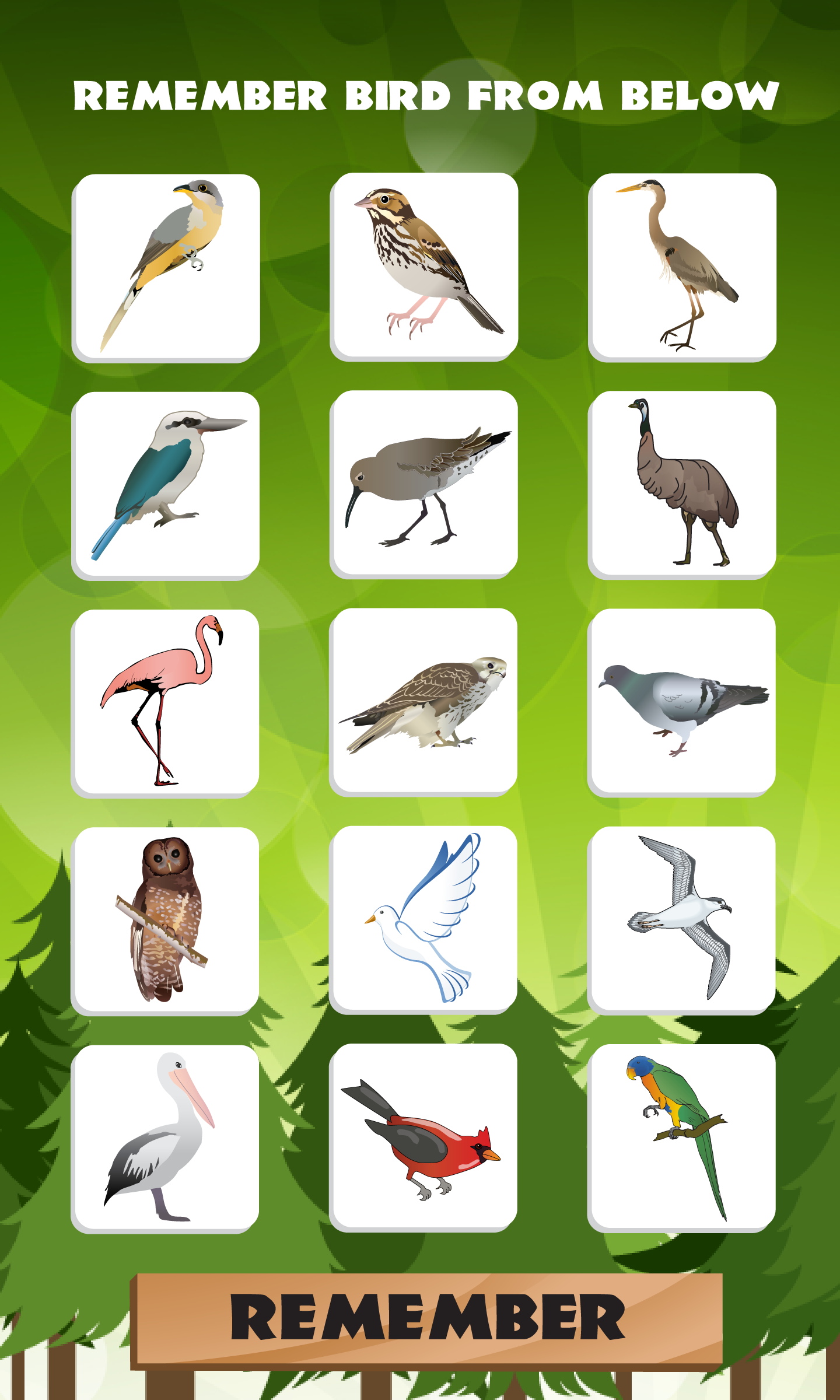The width and height of the screenshot is (840, 1400).
Task: Select the tall heron tile
Action: [x=682, y=267]
